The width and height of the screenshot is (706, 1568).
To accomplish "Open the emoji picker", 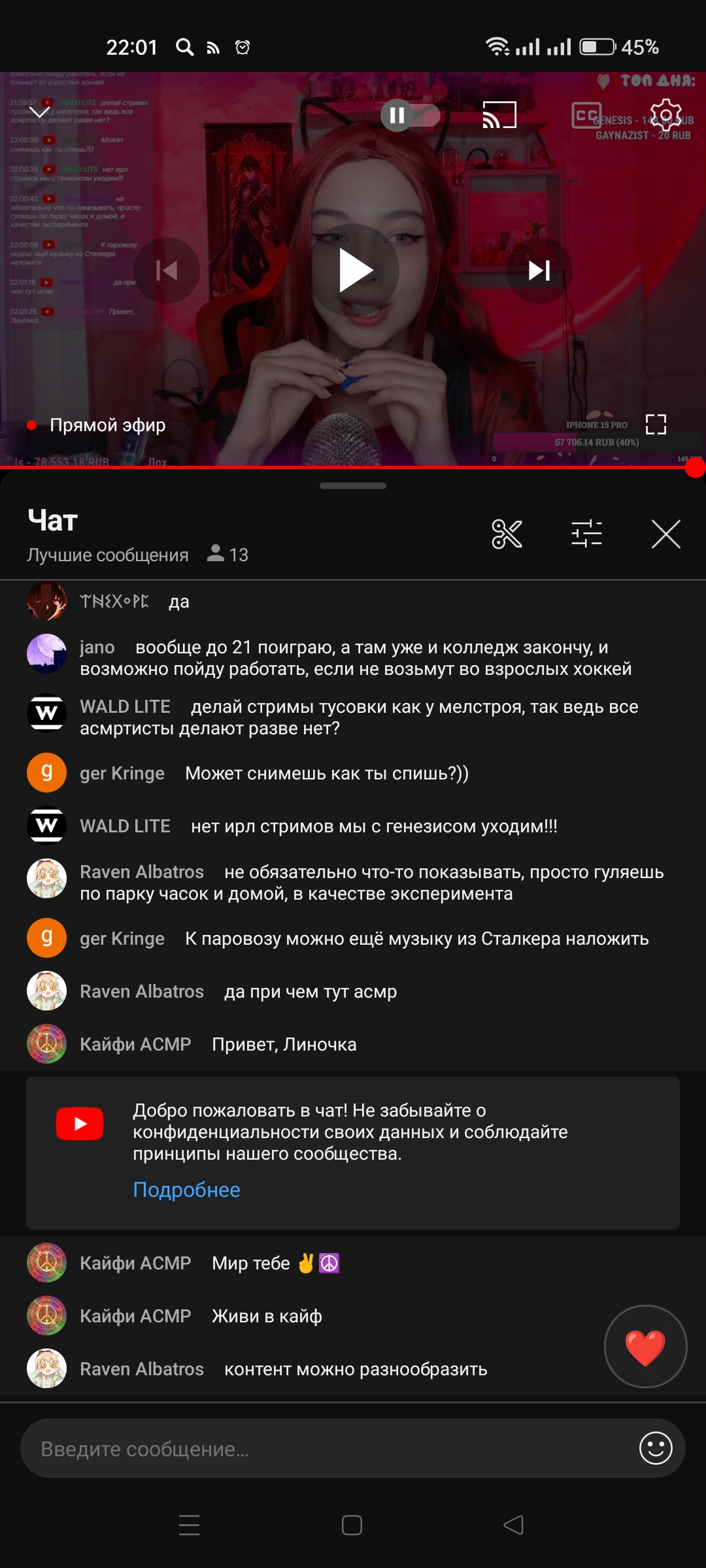I will [656, 1448].
